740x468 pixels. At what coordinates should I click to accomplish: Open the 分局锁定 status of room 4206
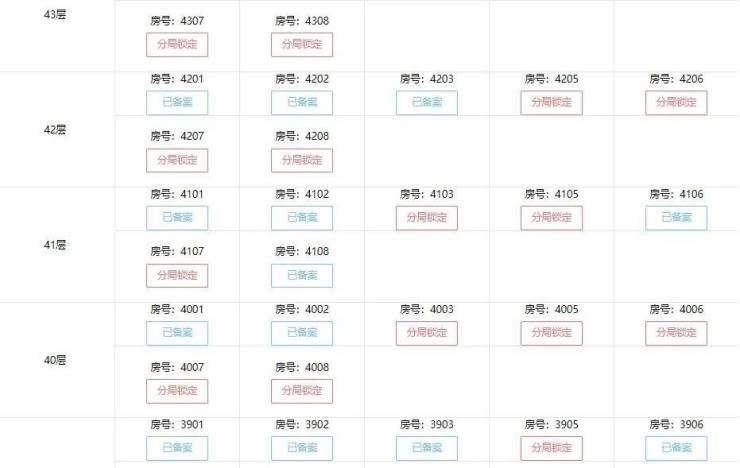click(676, 103)
